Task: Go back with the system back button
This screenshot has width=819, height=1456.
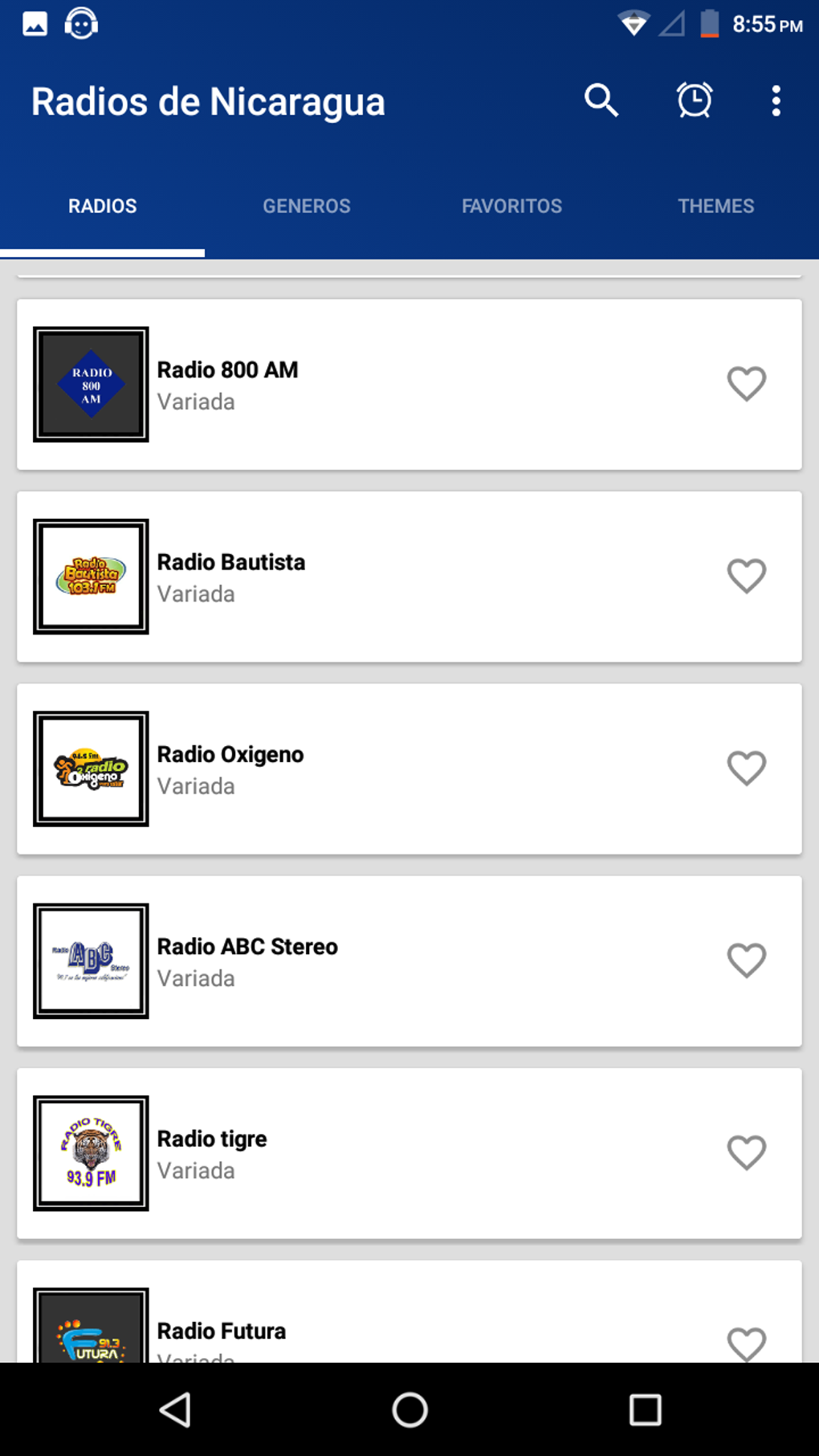Action: pyautogui.click(x=175, y=1409)
